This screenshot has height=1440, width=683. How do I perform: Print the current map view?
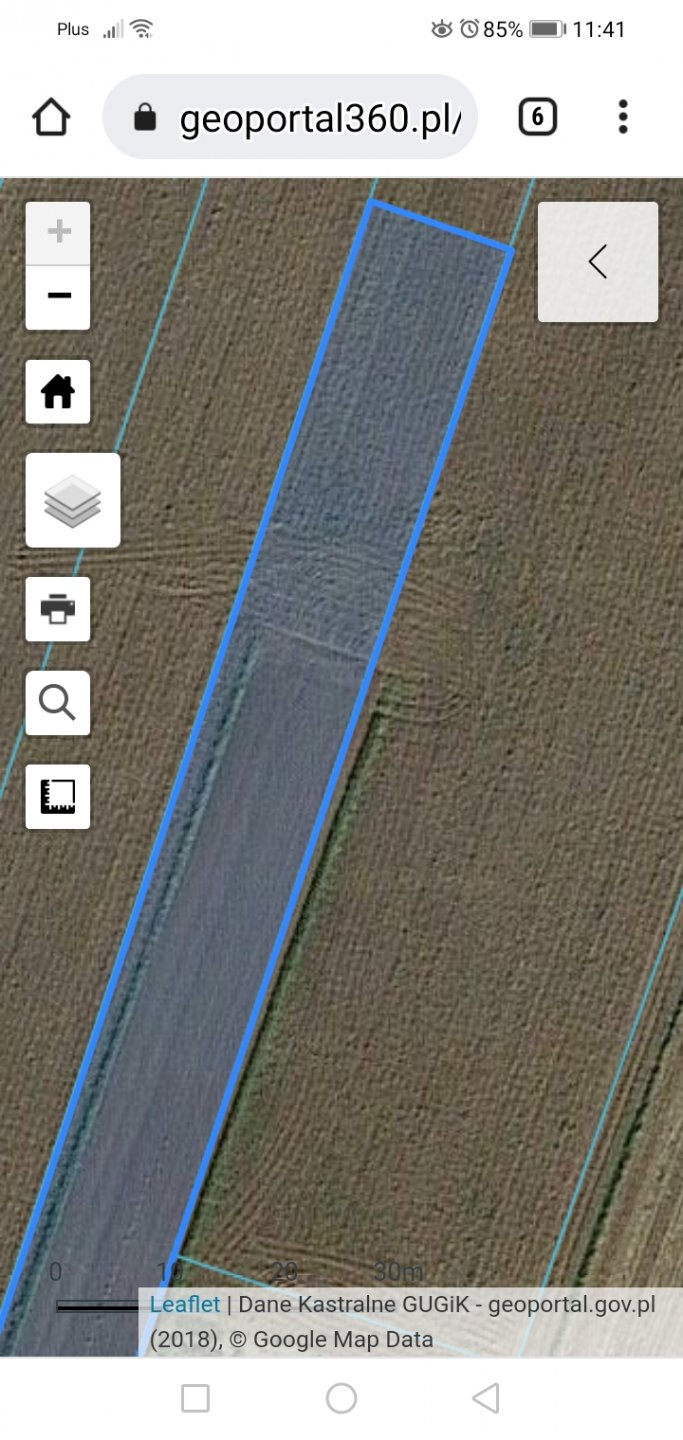[58, 608]
